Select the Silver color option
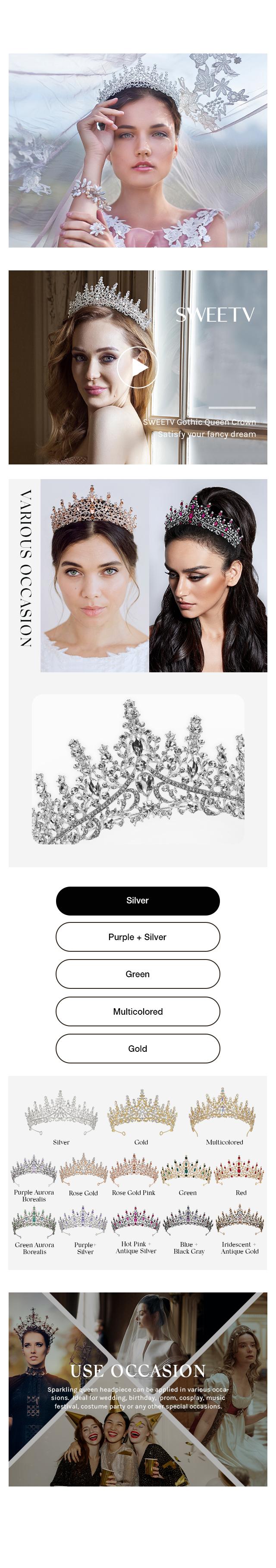276x1568 pixels. click(138, 900)
